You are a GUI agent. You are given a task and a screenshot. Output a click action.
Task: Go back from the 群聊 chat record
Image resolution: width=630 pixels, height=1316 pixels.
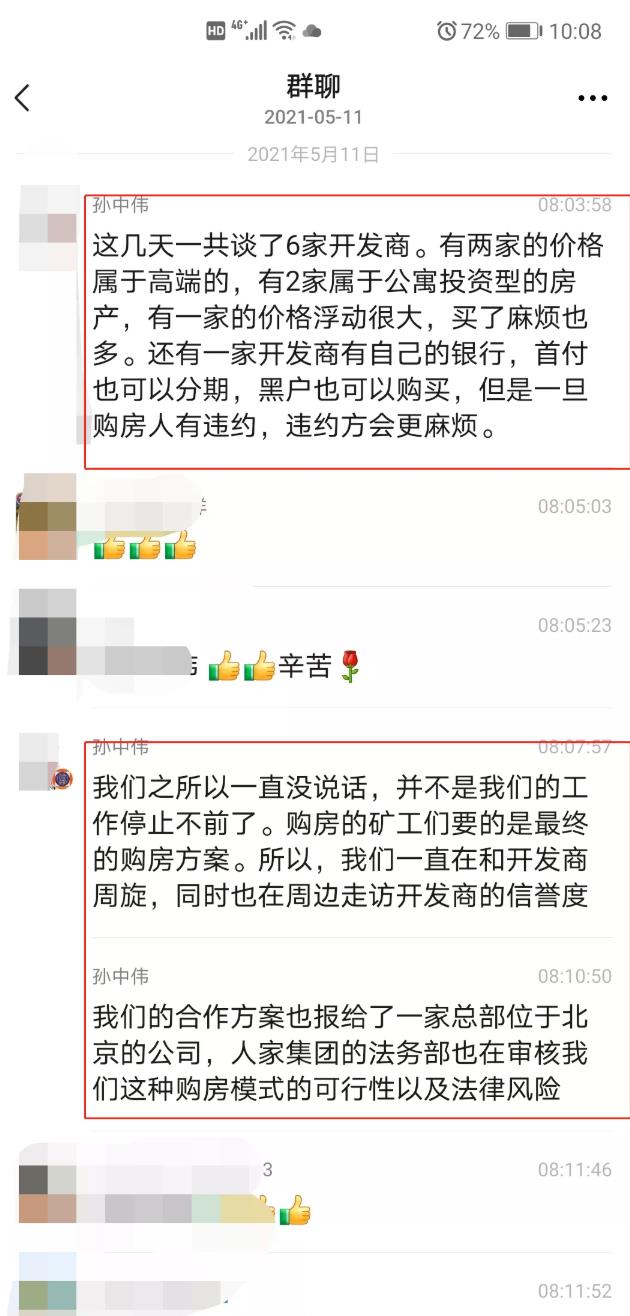tap(23, 98)
